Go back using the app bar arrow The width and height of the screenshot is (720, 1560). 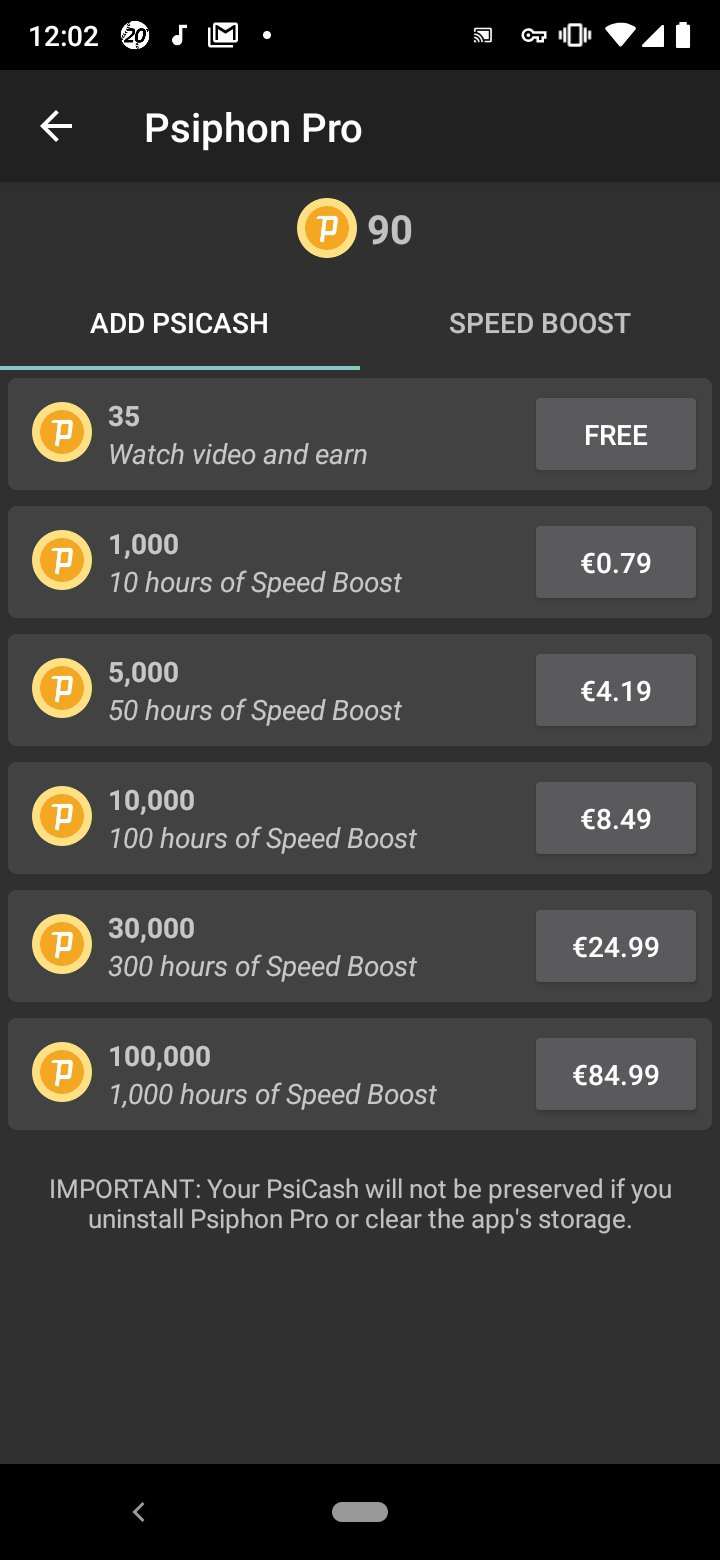56,127
